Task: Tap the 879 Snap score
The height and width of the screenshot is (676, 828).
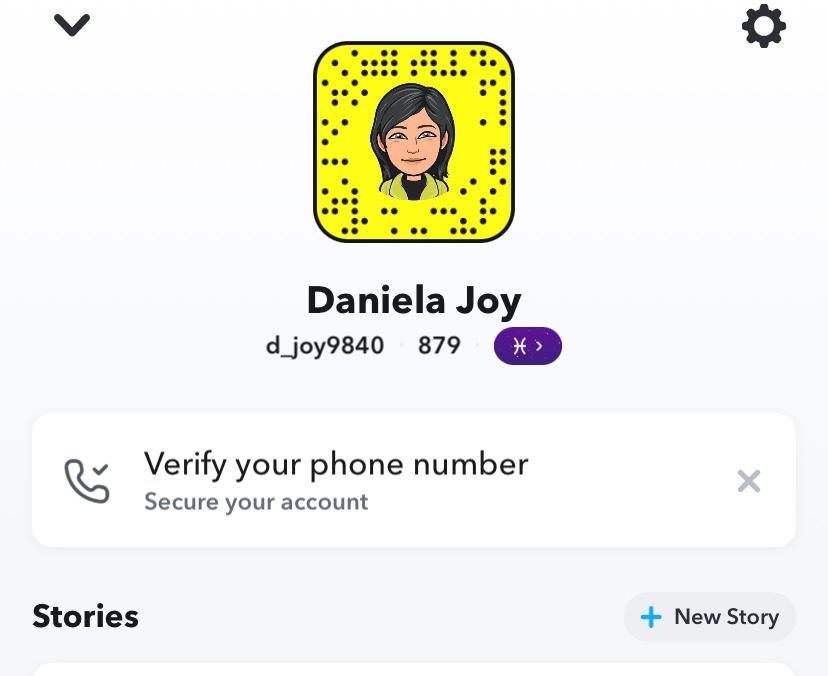Action: 439,346
